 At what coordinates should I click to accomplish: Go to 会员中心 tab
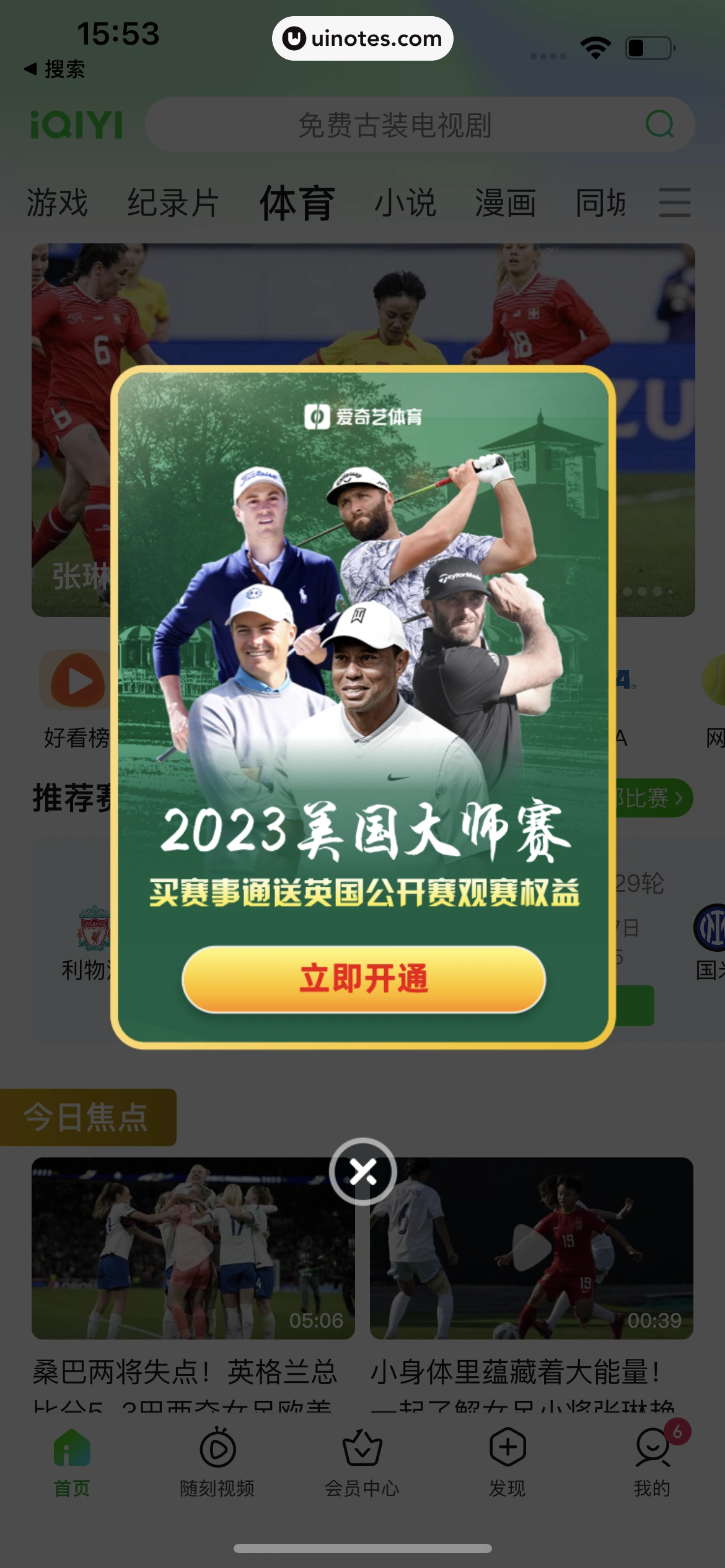point(362,1461)
